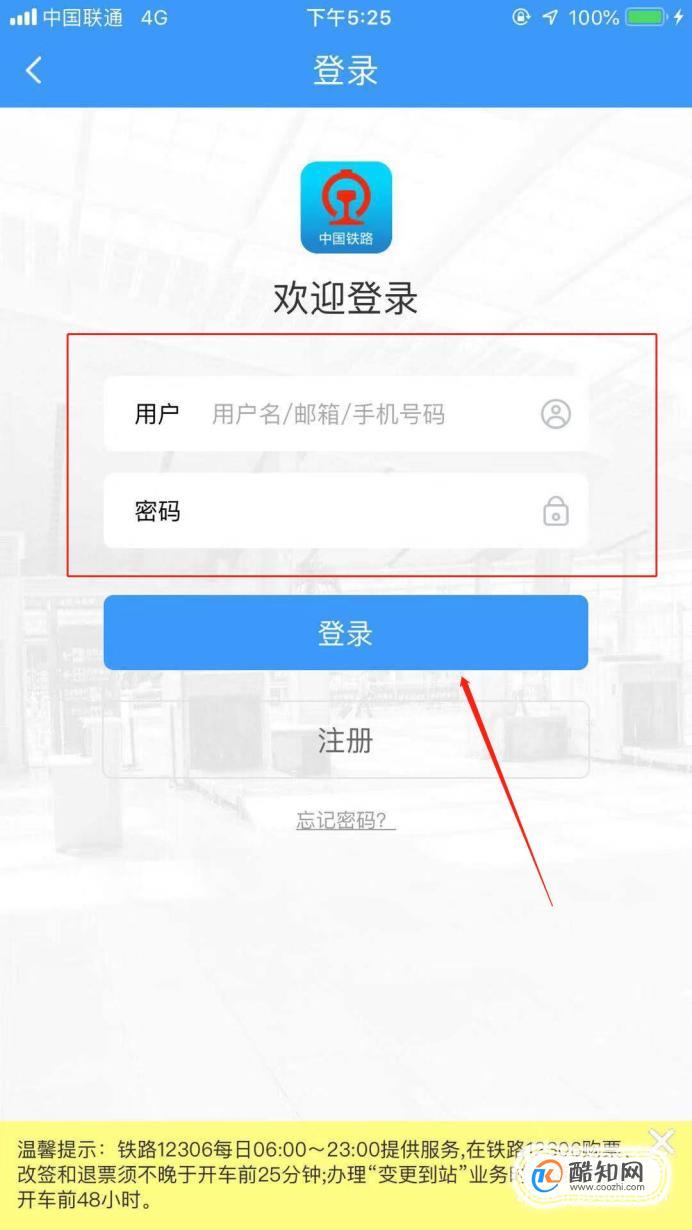The image size is (692, 1230).
Task: Open the 忘记密码? link
Action: pos(345,821)
